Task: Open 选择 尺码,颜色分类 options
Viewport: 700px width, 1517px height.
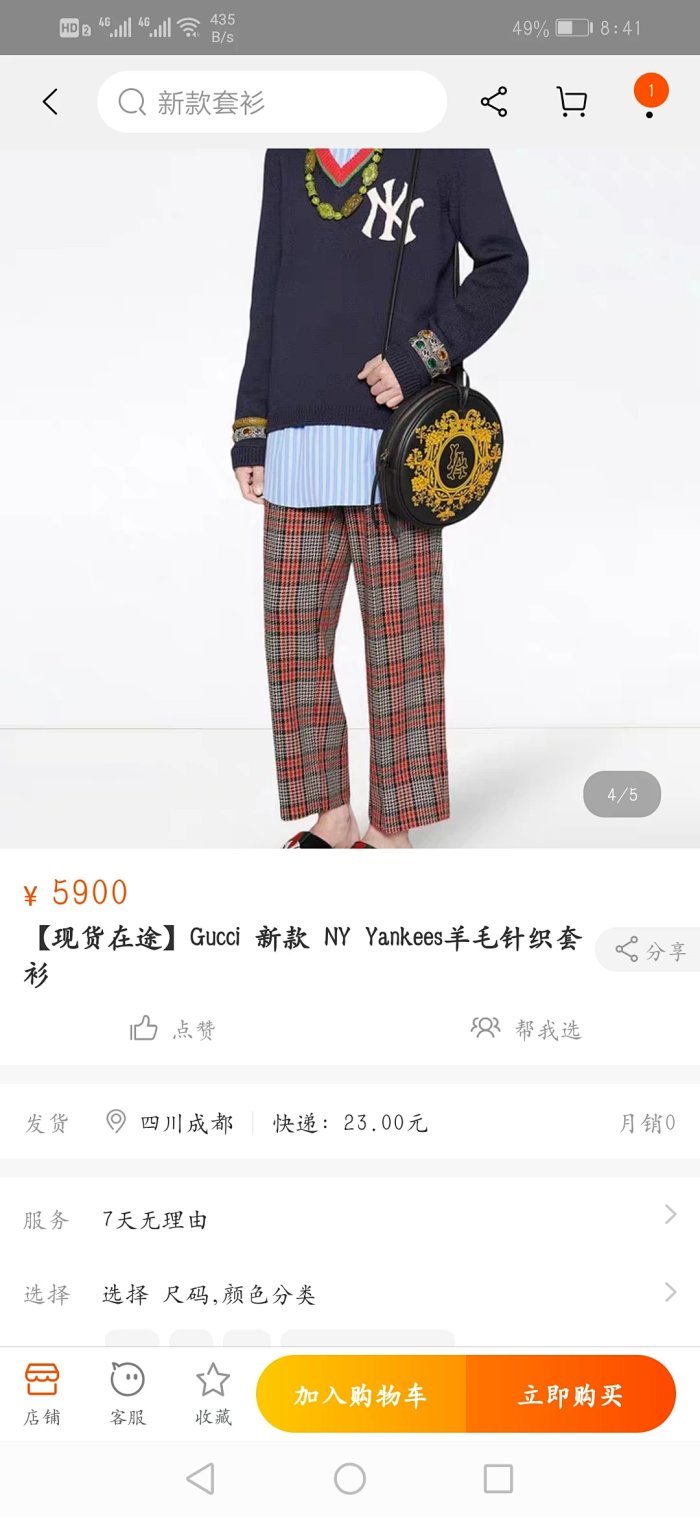Action: 350,1295
